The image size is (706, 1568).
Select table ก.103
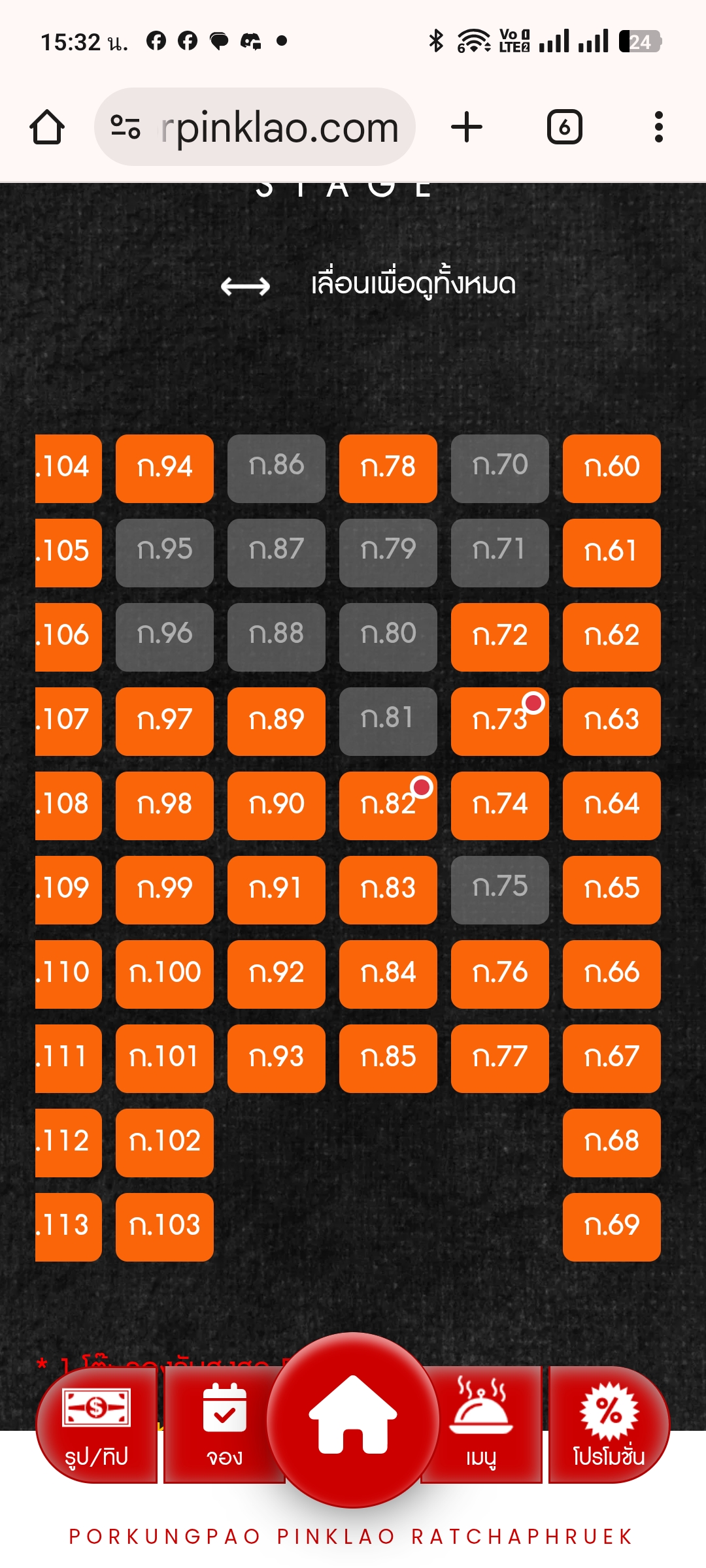tap(165, 1226)
